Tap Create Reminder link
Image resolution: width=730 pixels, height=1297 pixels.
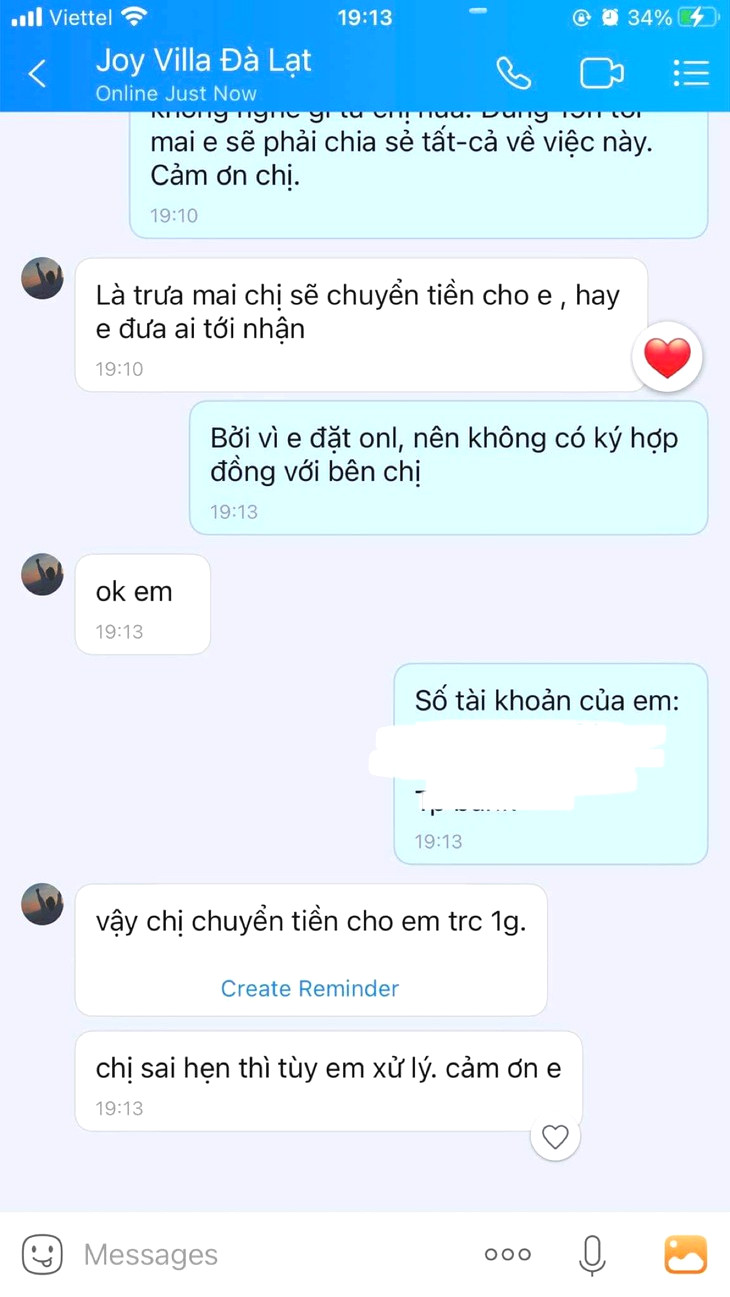coord(310,988)
